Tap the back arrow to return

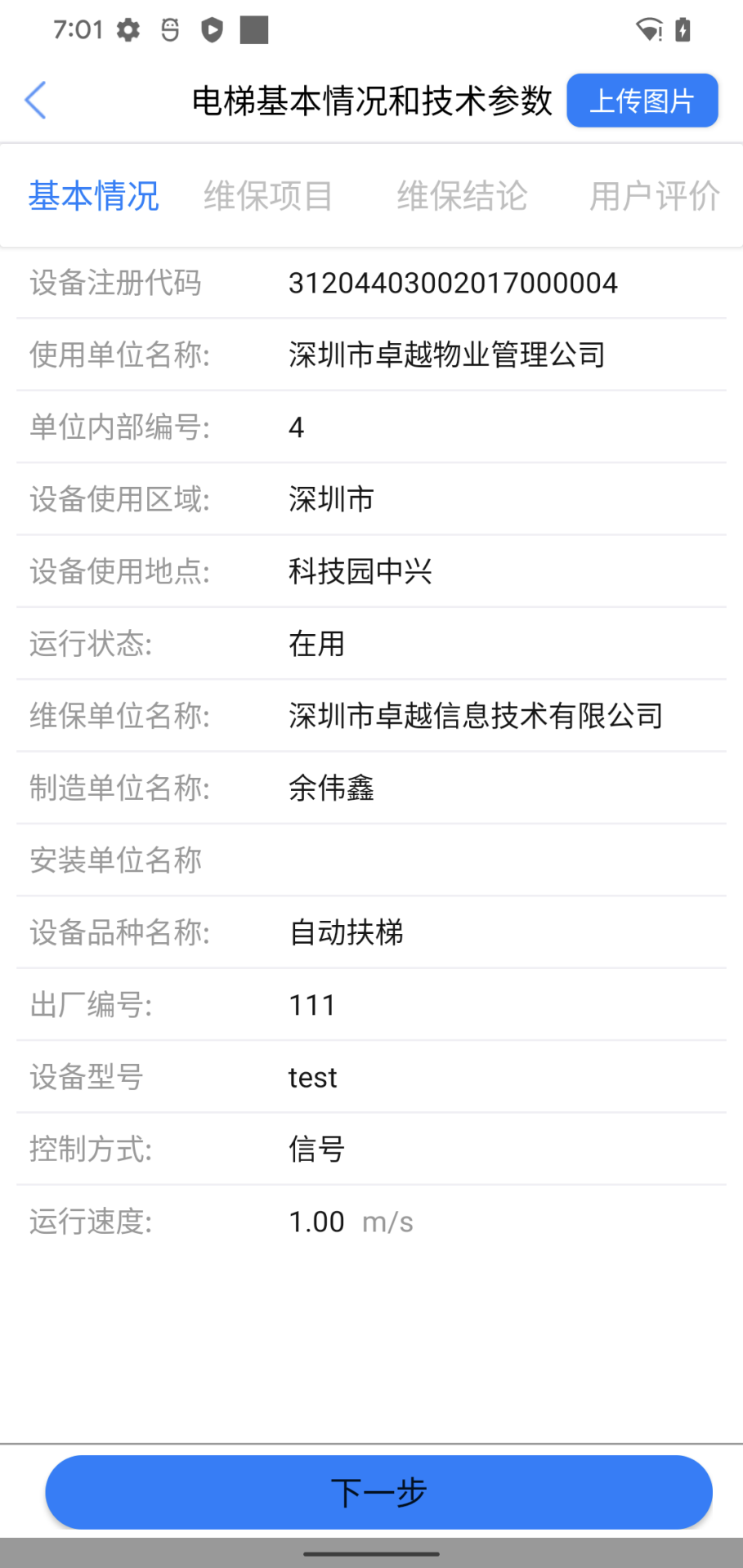pos(34,100)
